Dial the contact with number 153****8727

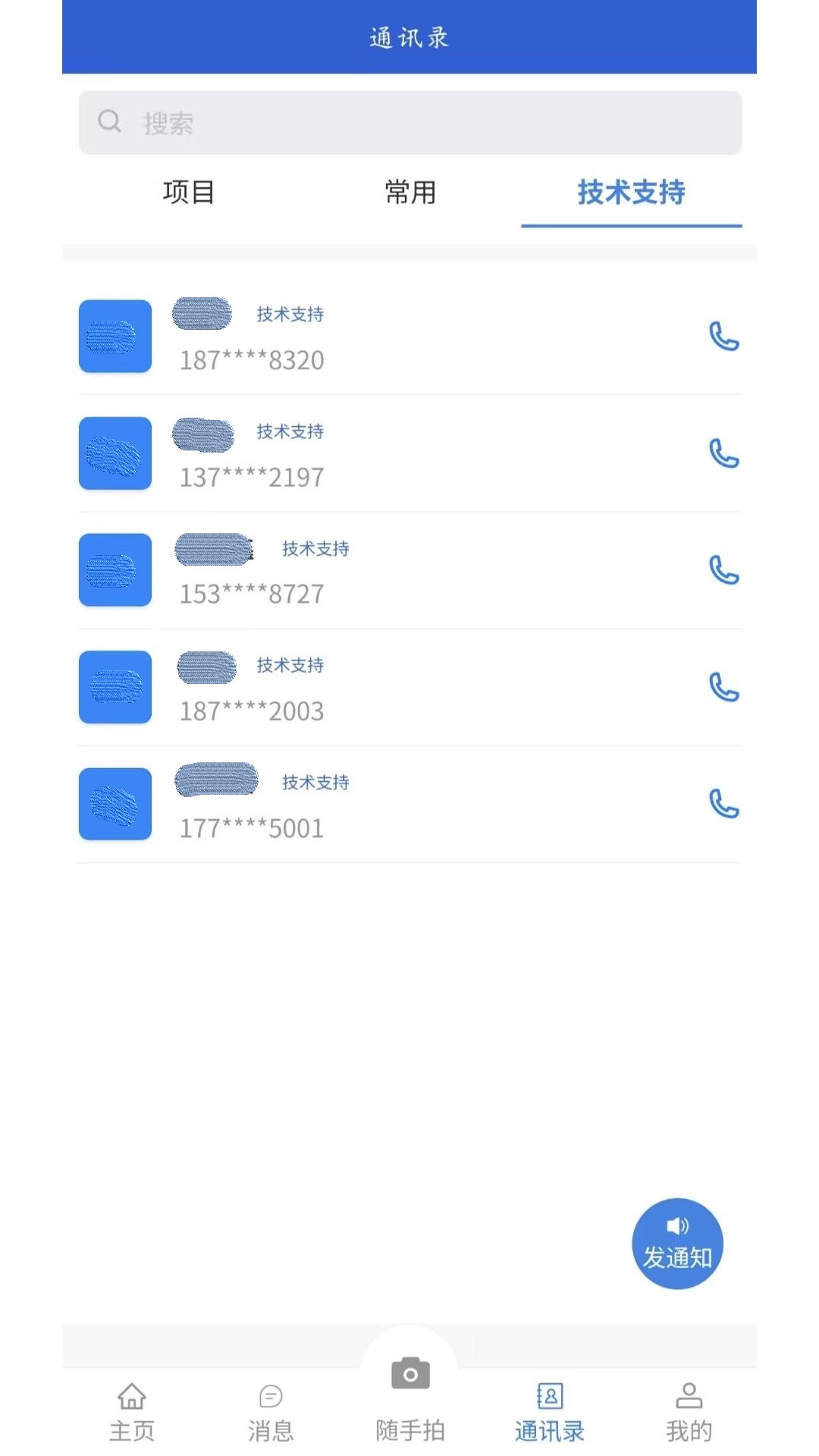[723, 570]
